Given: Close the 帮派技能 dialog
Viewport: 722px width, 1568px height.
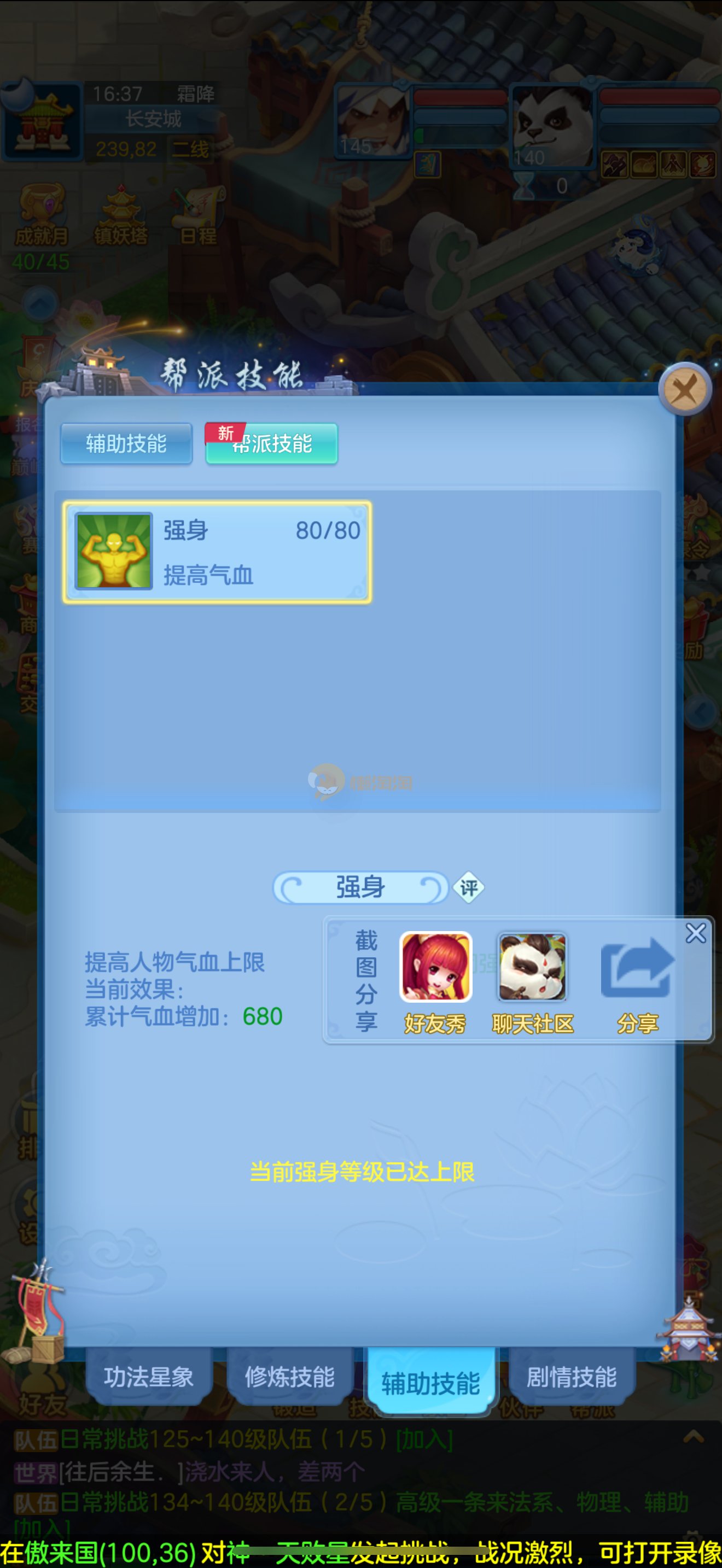Looking at the screenshot, I should point(685,389).
